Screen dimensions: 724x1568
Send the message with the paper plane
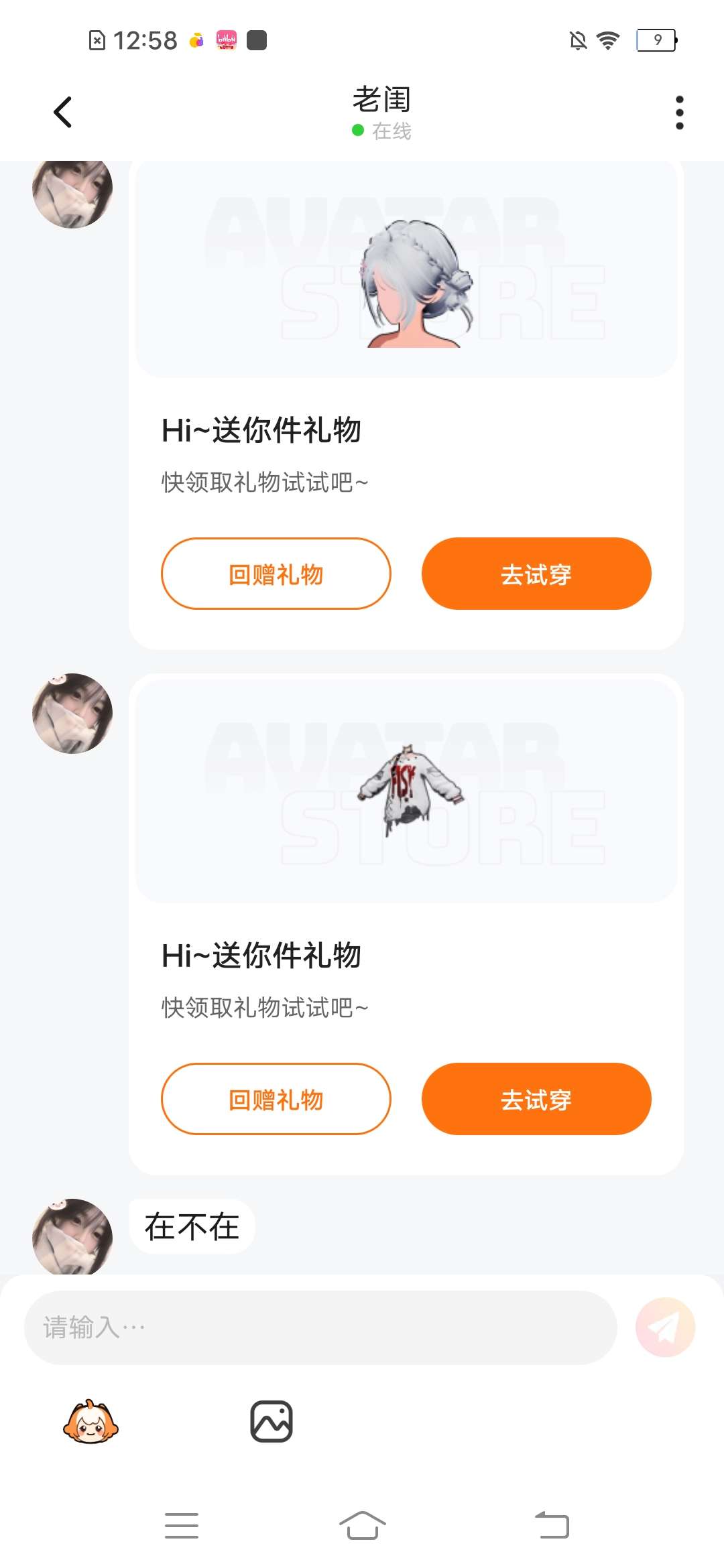pyautogui.click(x=665, y=1327)
